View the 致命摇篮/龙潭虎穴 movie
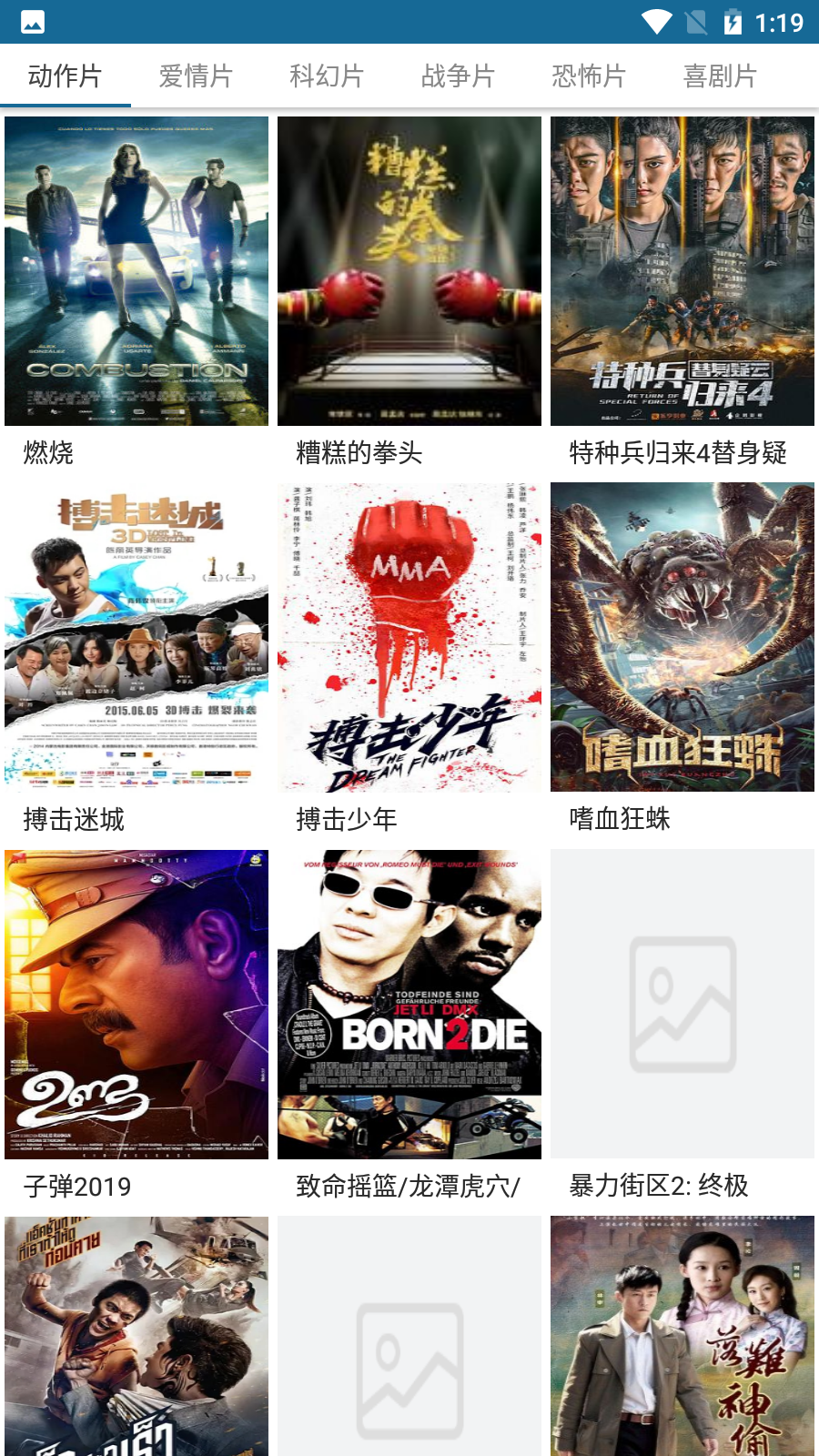819x1456 pixels. pyautogui.click(x=409, y=1004)
